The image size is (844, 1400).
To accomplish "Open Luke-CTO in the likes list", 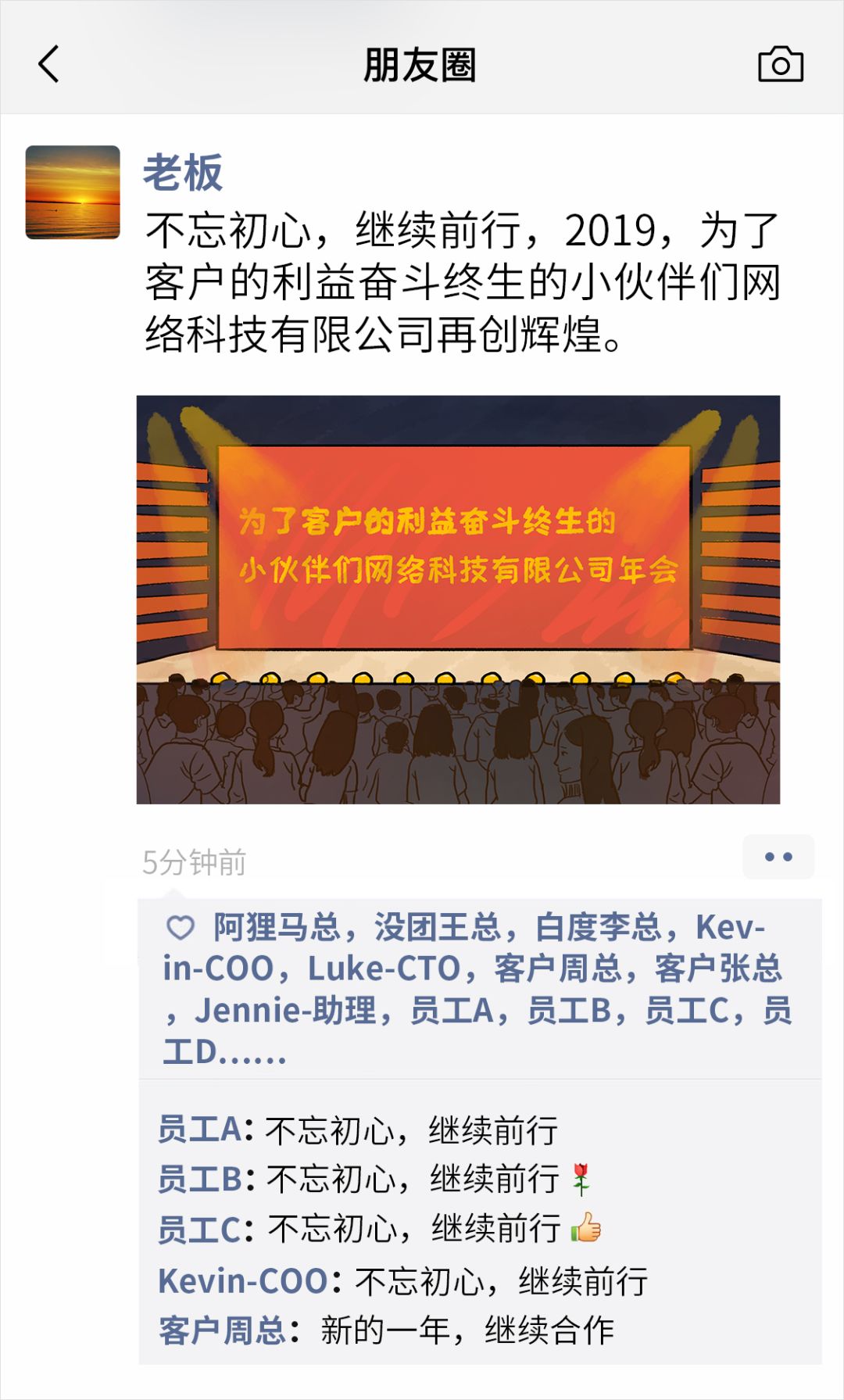I will pyautogui.click(x=384, y=969).
